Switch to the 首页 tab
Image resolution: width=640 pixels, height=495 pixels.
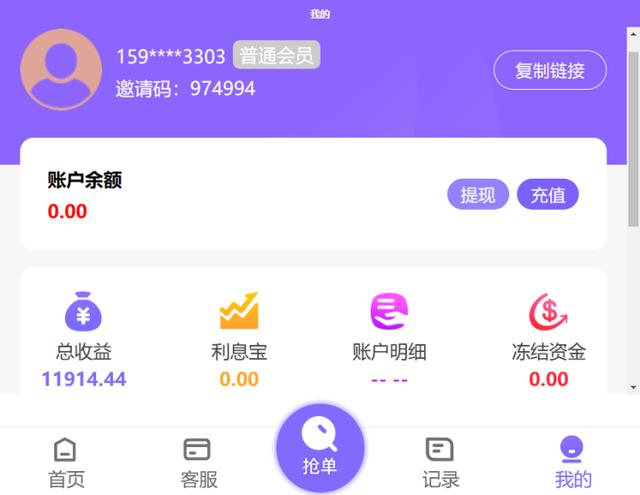66,462
